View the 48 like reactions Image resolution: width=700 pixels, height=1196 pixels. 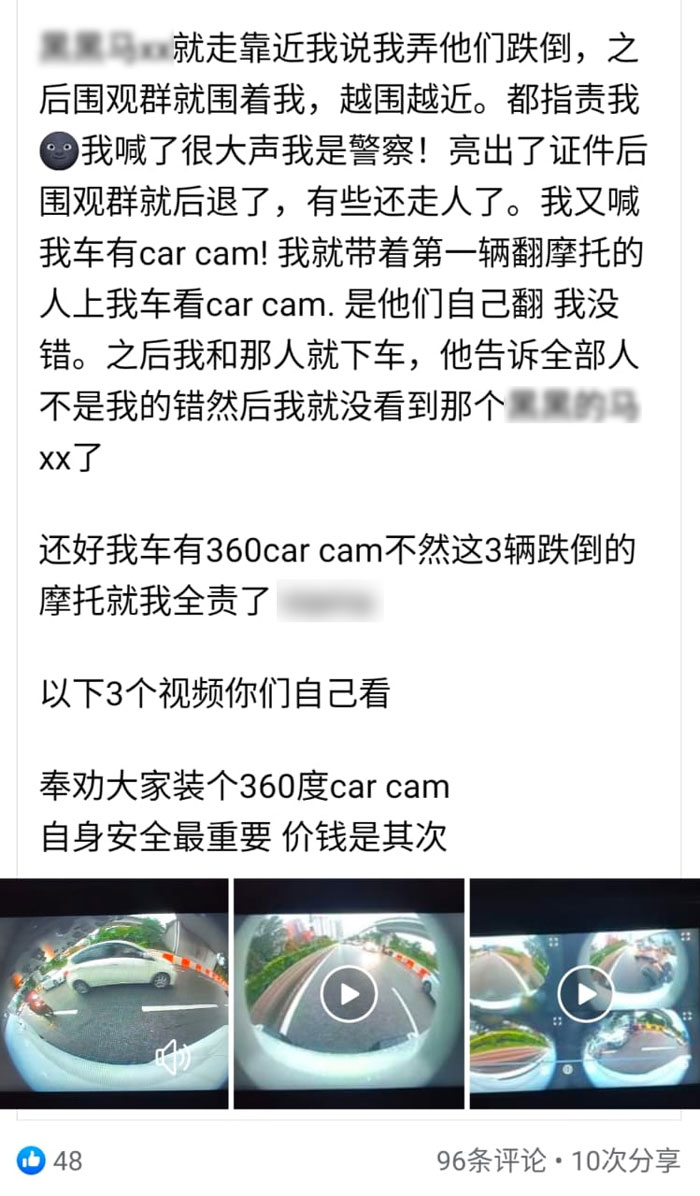click(50, 1161)
